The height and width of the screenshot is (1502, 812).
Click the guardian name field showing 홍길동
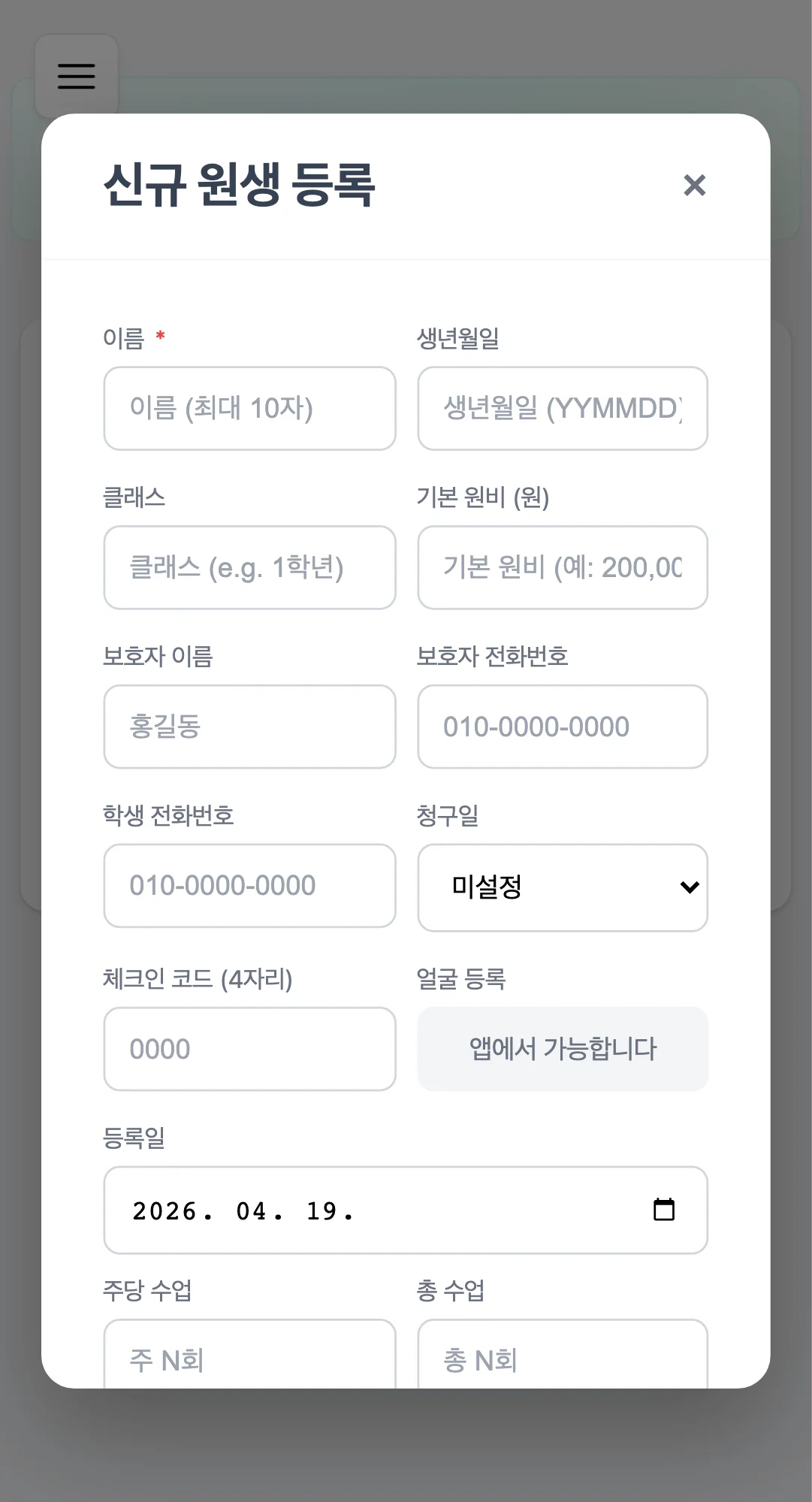pos(249,727)
